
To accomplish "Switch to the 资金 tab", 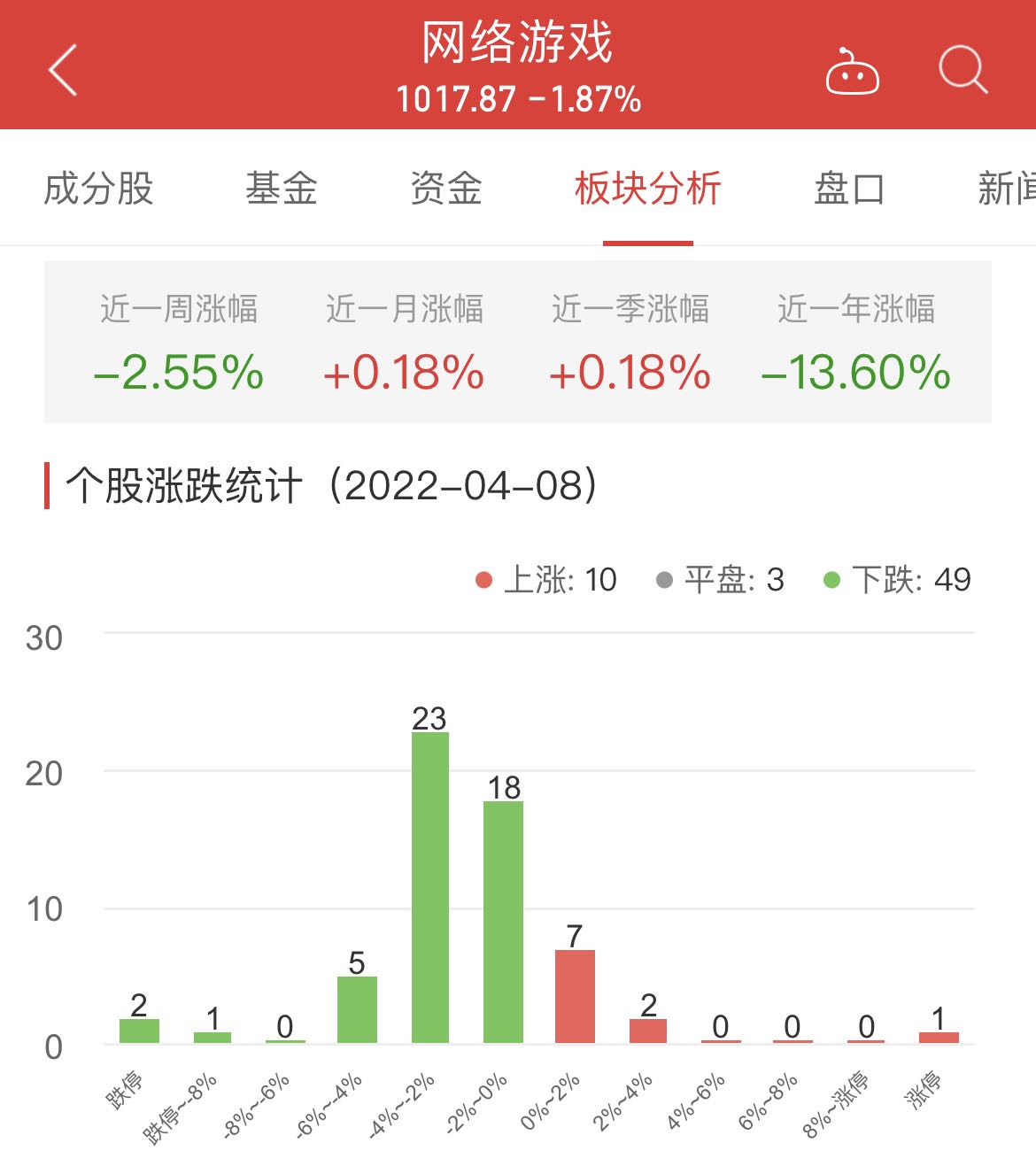I will coord(445,189).
